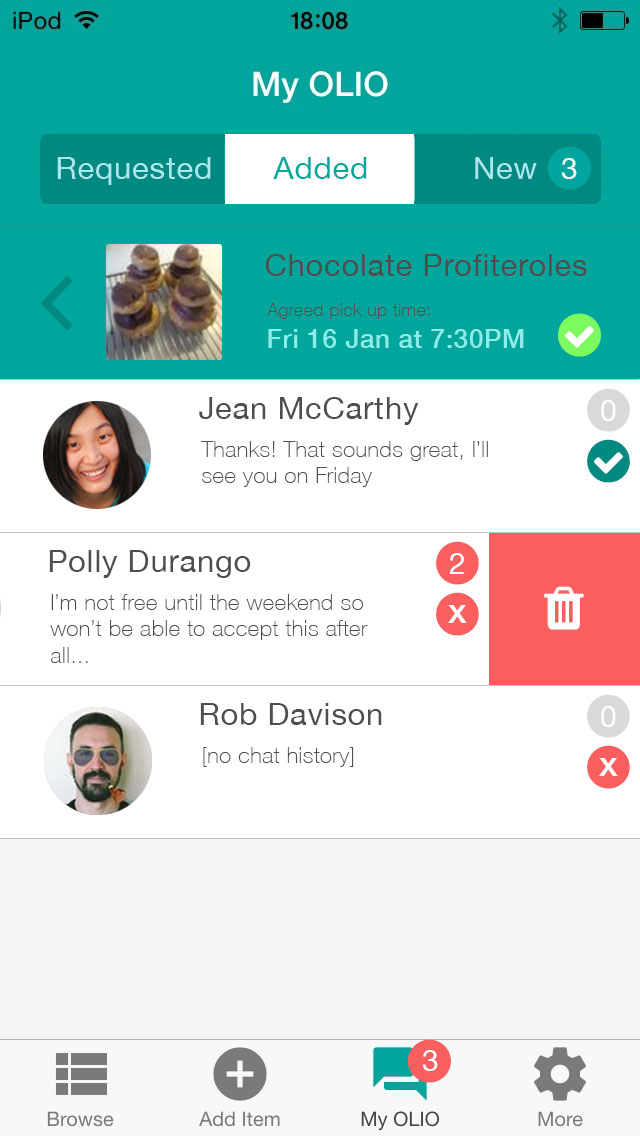The width and height of the screenshot is (640, 1136).
Task: Tap the red X on Polly Durango's row
Action: coord(457,614)
